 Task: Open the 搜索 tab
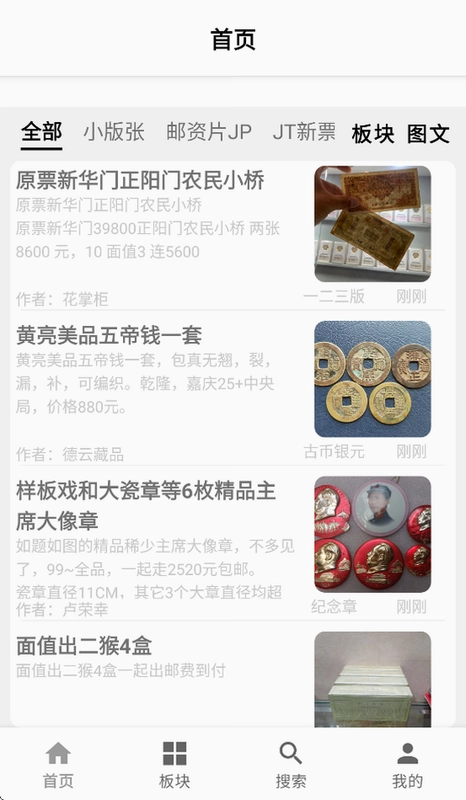point(291,765)
